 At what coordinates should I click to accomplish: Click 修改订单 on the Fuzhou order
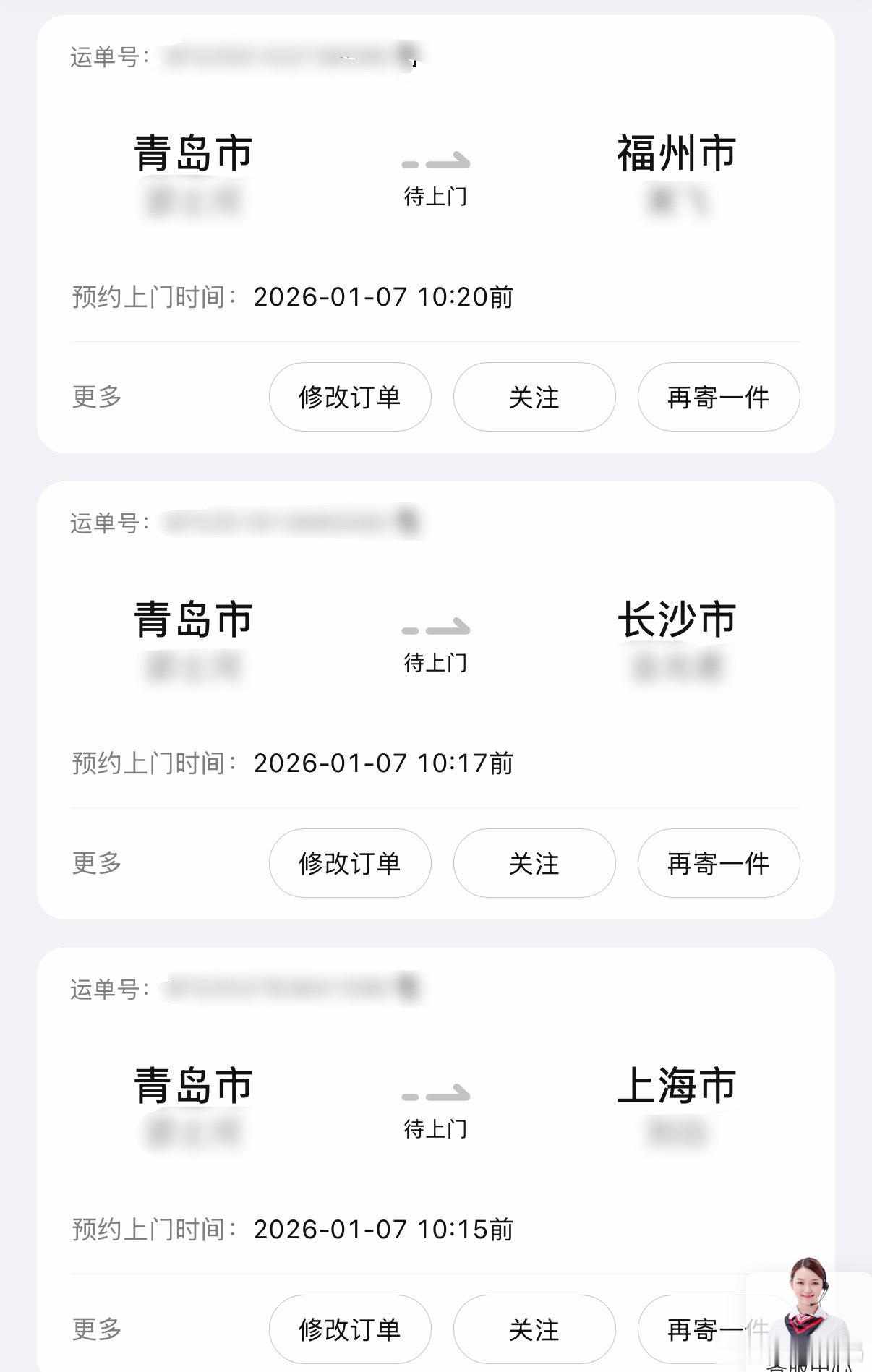tap(350, 397)
